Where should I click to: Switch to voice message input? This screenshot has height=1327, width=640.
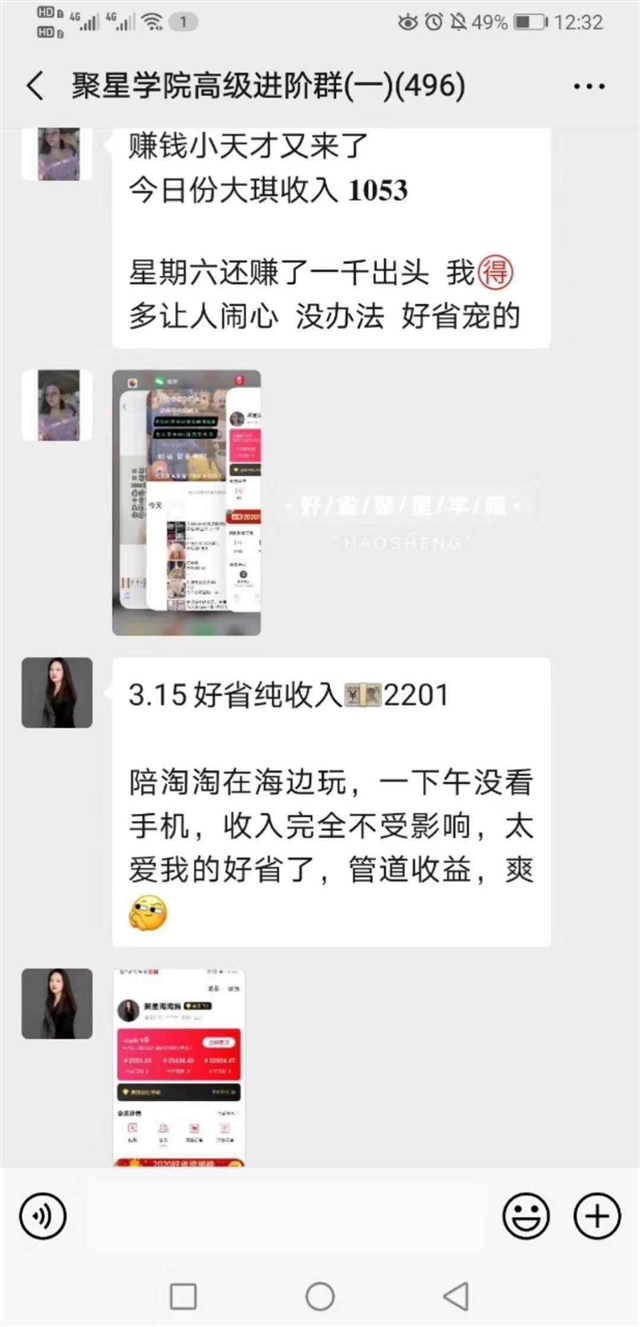coord(43,1216)
